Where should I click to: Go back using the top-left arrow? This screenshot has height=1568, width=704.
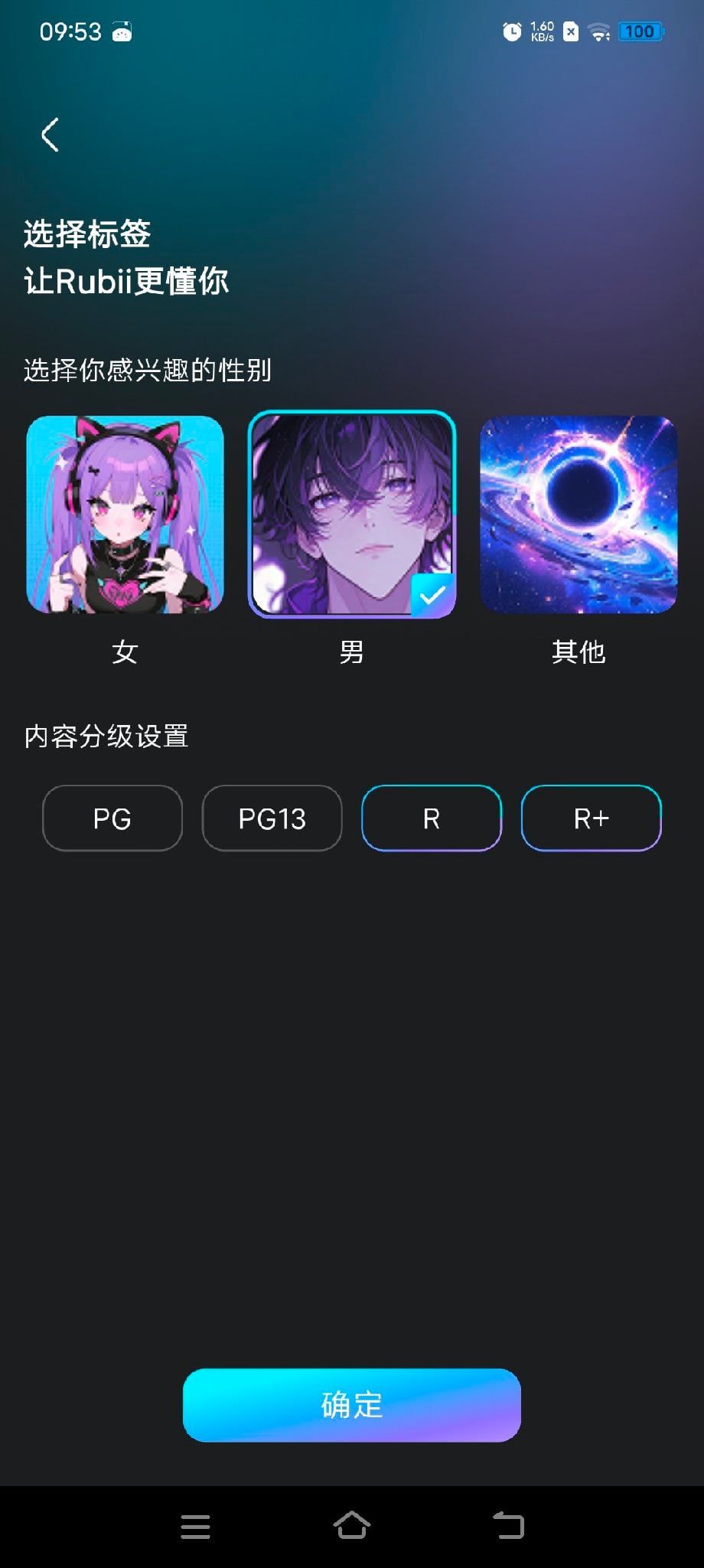[x=50, y=135]
